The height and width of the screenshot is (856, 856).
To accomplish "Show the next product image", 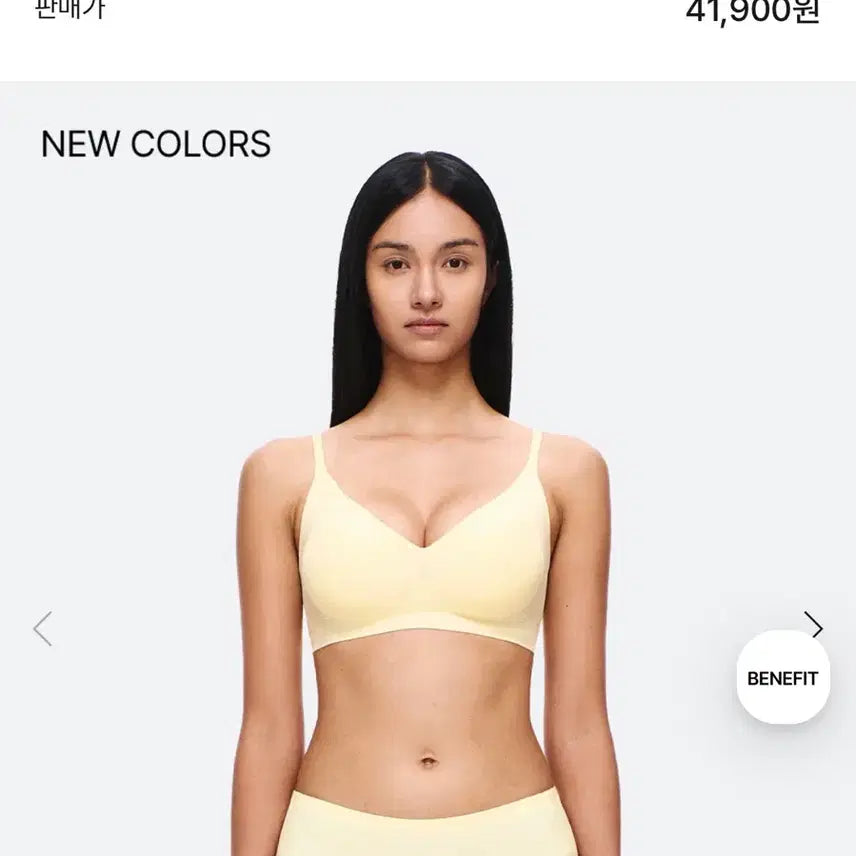I will [814, 626].
